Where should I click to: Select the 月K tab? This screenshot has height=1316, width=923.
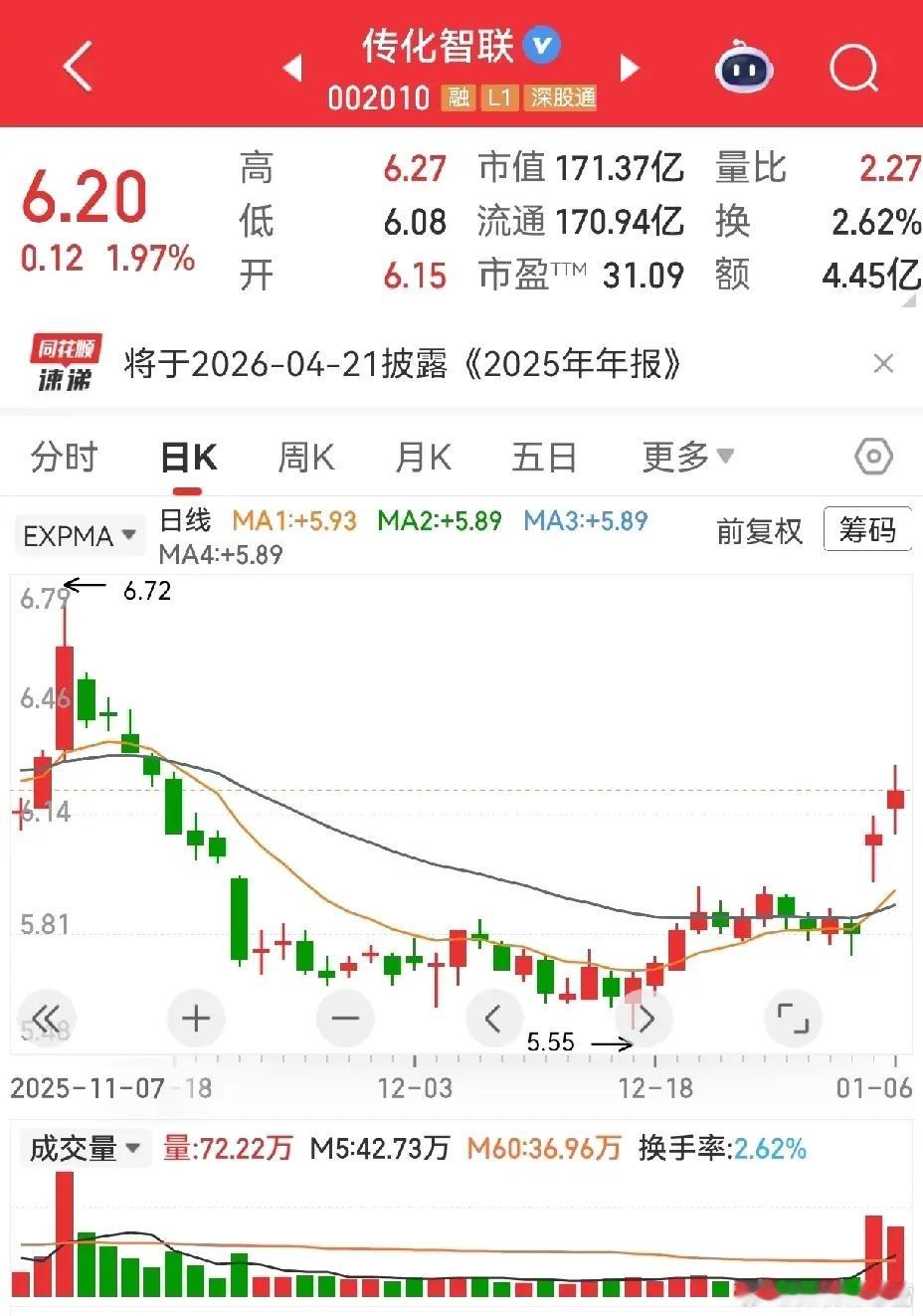coord(423,458)
